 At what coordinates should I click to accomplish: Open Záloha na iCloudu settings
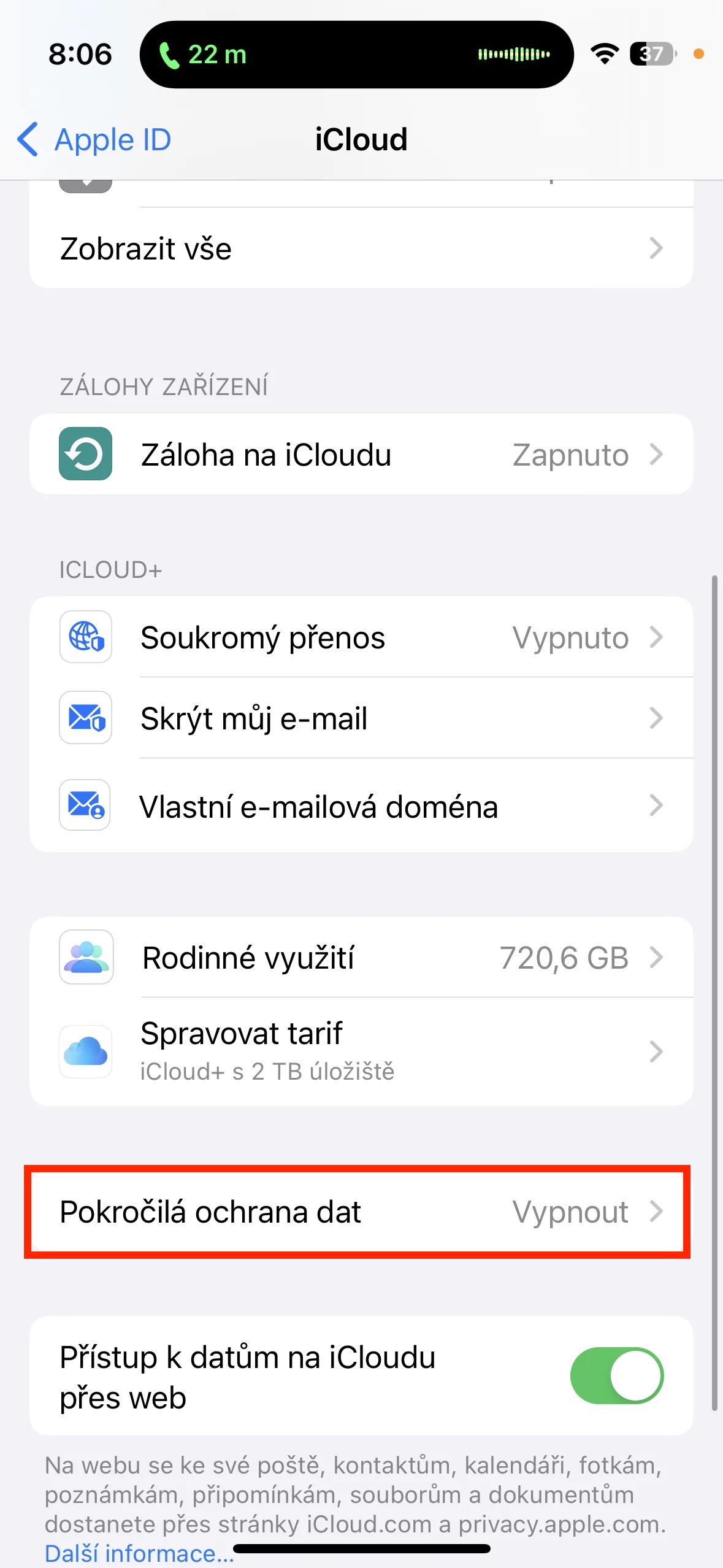(361, 455)
